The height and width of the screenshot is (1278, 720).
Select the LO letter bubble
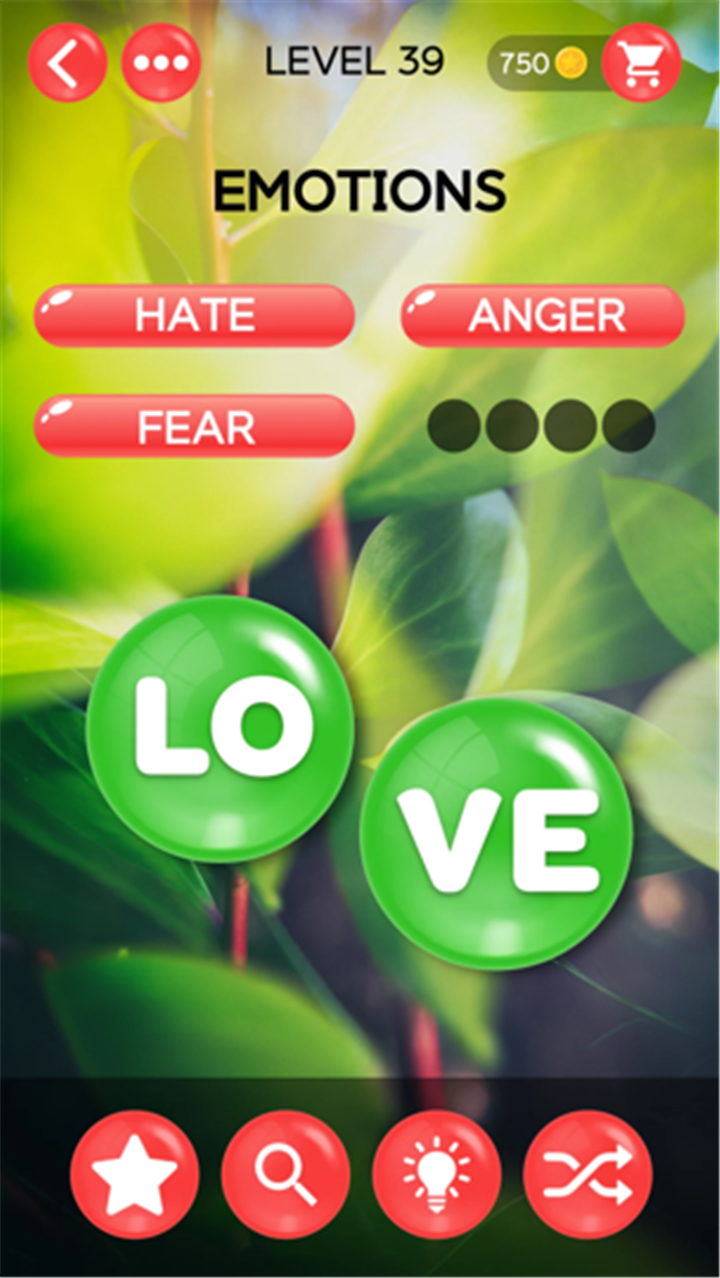pos(220,728)
